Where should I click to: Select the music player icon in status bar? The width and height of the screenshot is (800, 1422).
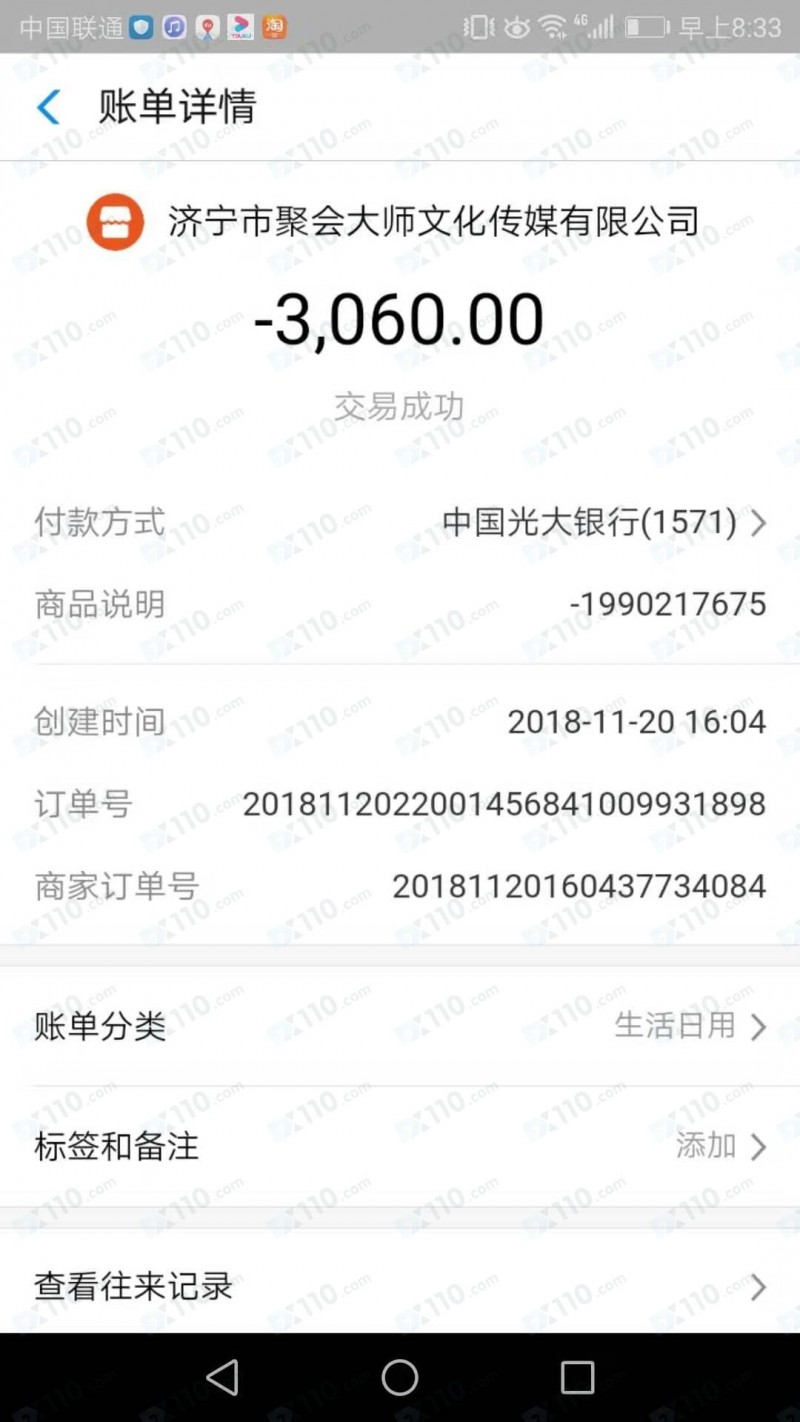pyautogui.click(x=173, y=28)
